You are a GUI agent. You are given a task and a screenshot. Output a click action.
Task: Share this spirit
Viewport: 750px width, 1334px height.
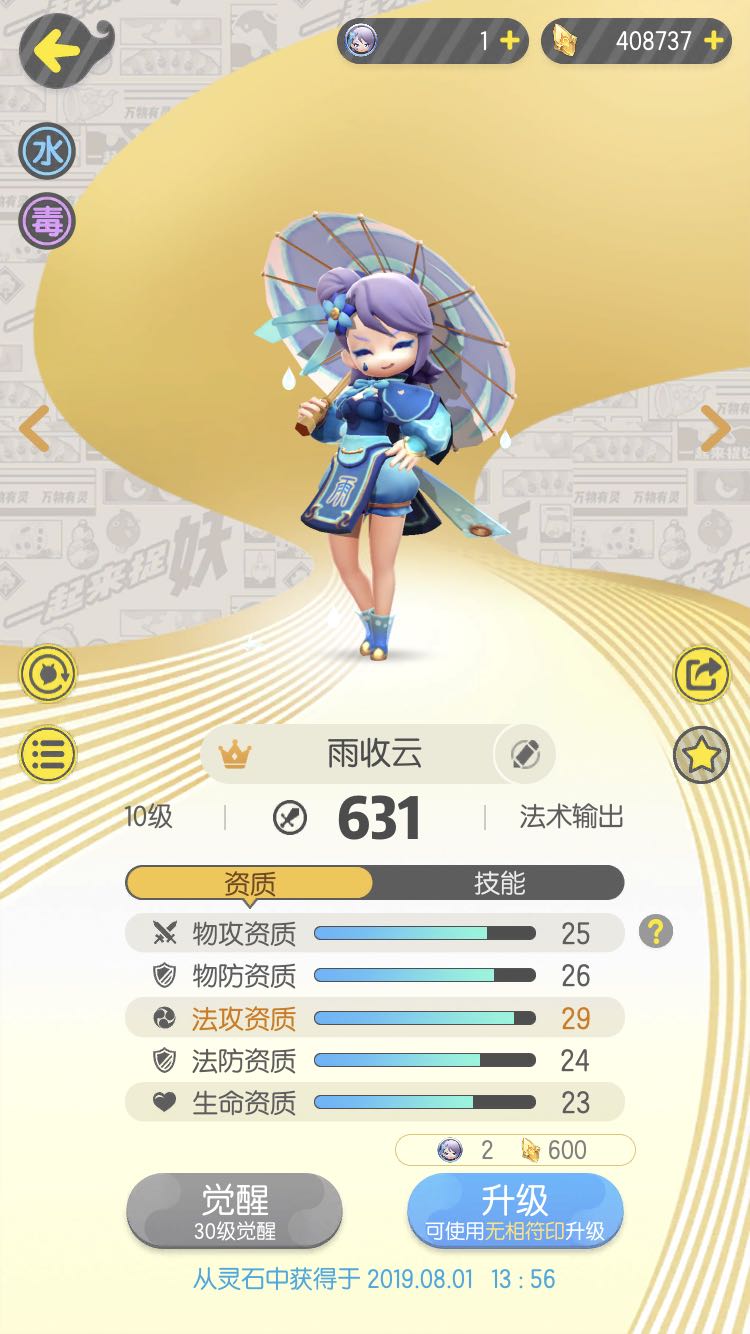click(x=702, y=676)
